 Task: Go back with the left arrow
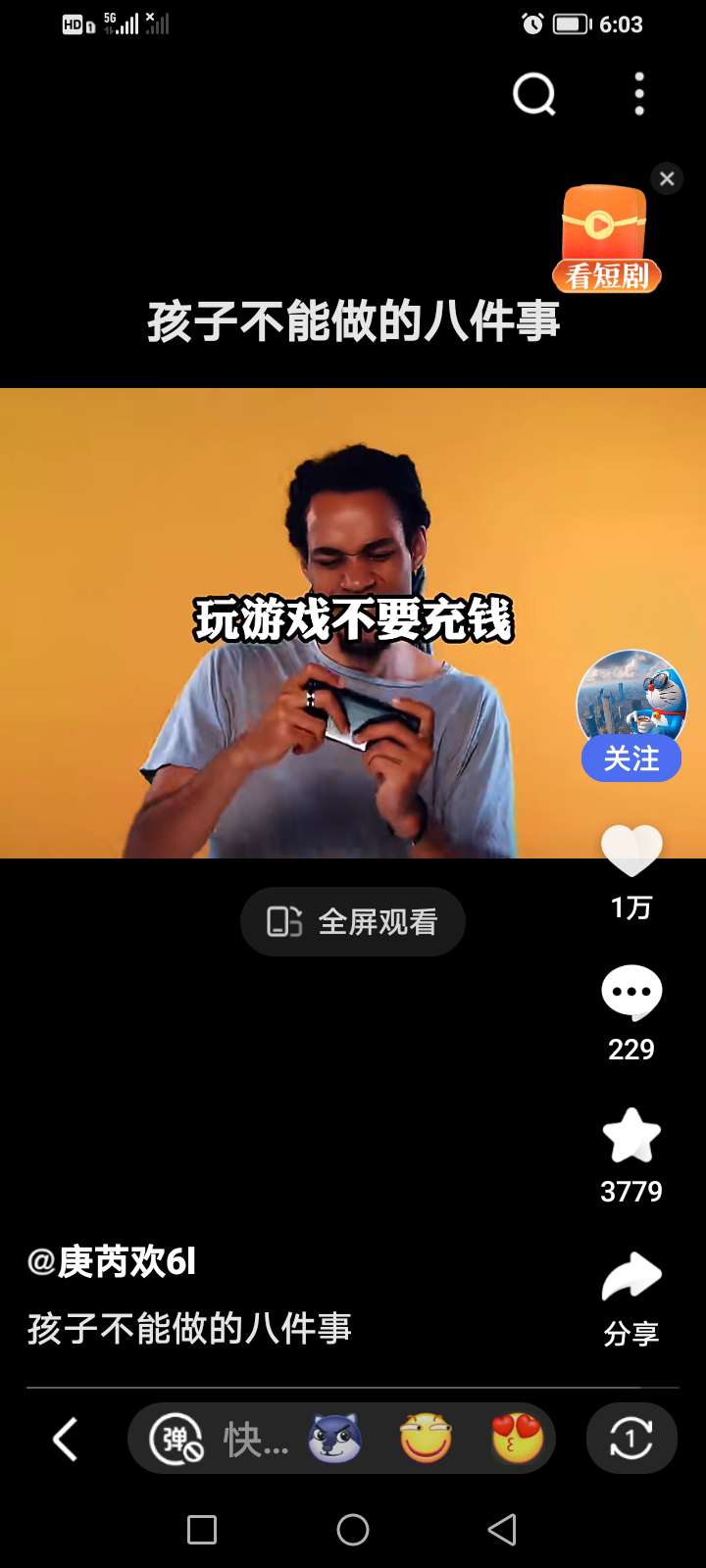pos(65,1440)
